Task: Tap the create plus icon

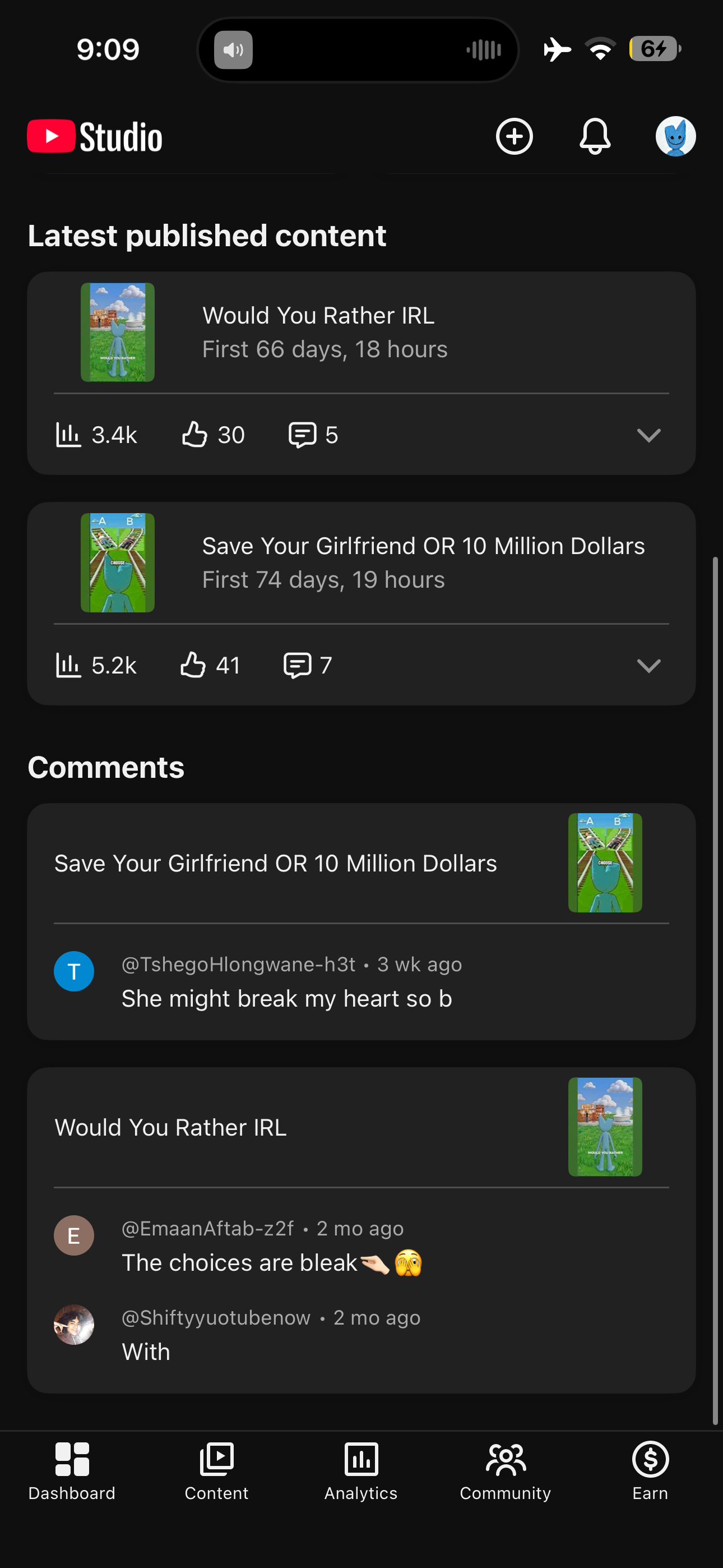Action: tap(515, 136)
